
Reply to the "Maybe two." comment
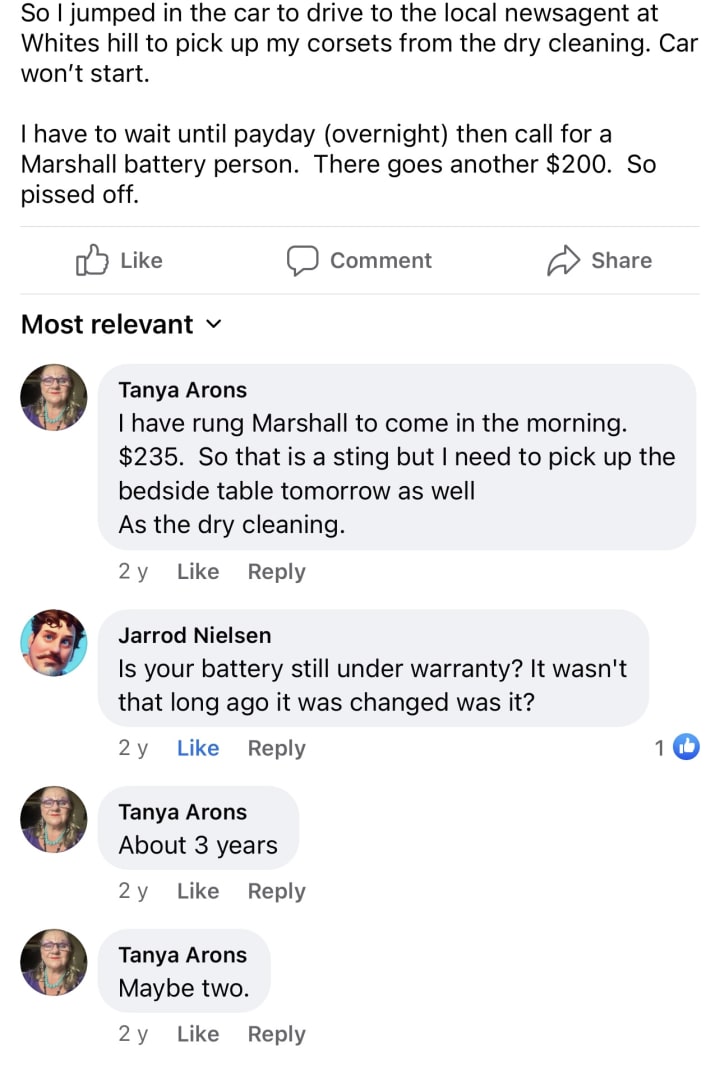coord(276,1034)
